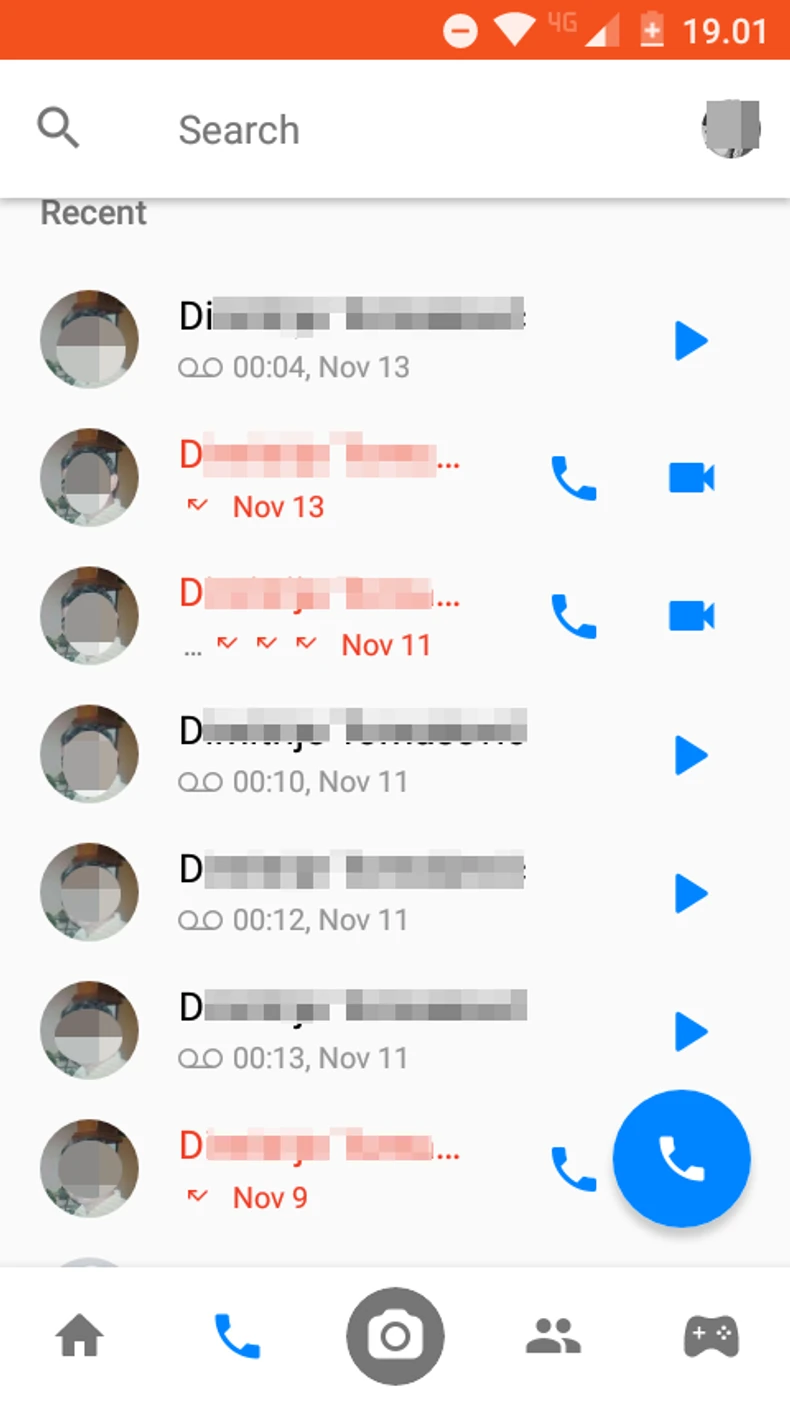Play the 00:13 voicemail from Nov 11
Viewport: 790px width, 1405px height.
[690, 1031]
